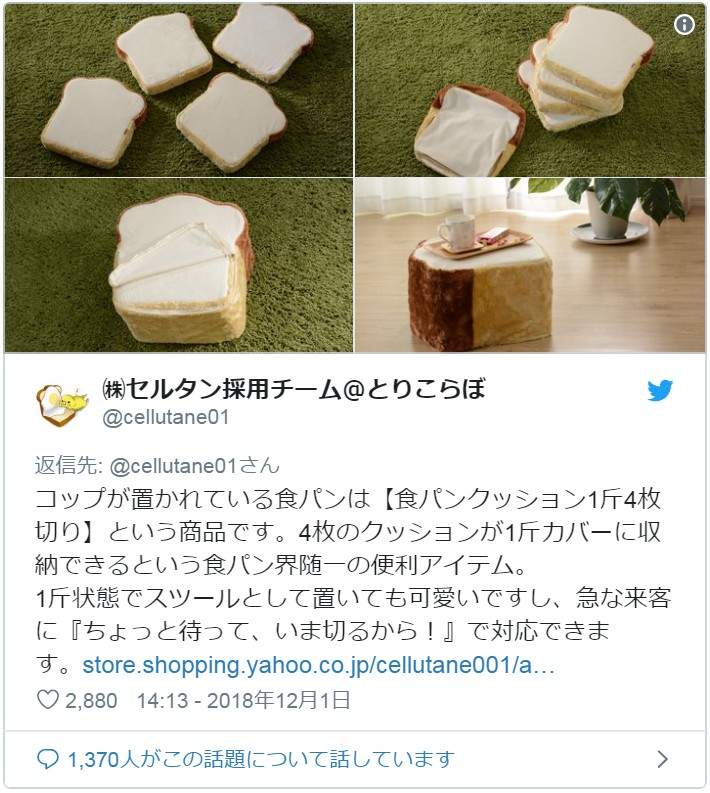The image size is (710, 793).
Task: Open the photo of four bread cushions
Action: (x=178, y=90)
